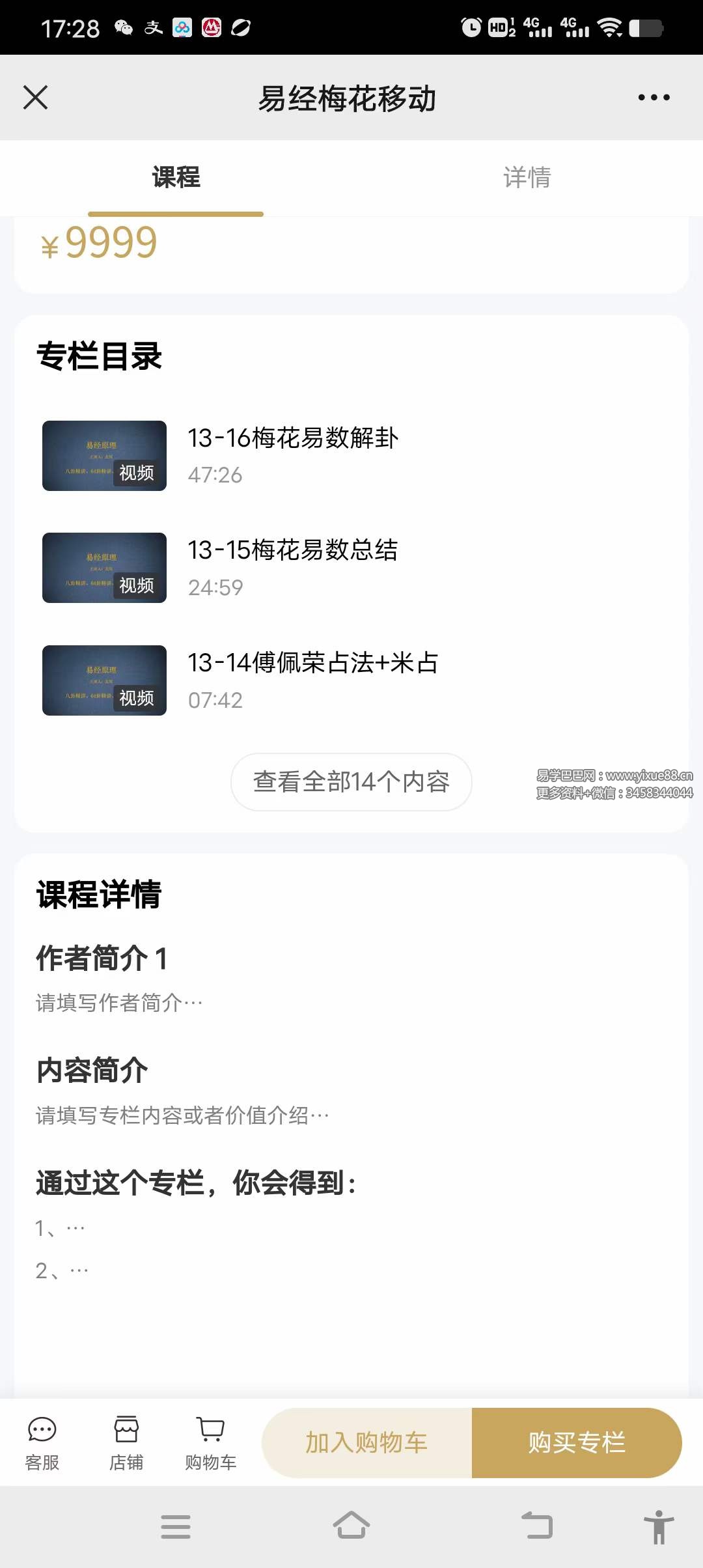703x1568 pixels.
Task: Click the three-dot more options icon
Action: [x=654, y=98]
